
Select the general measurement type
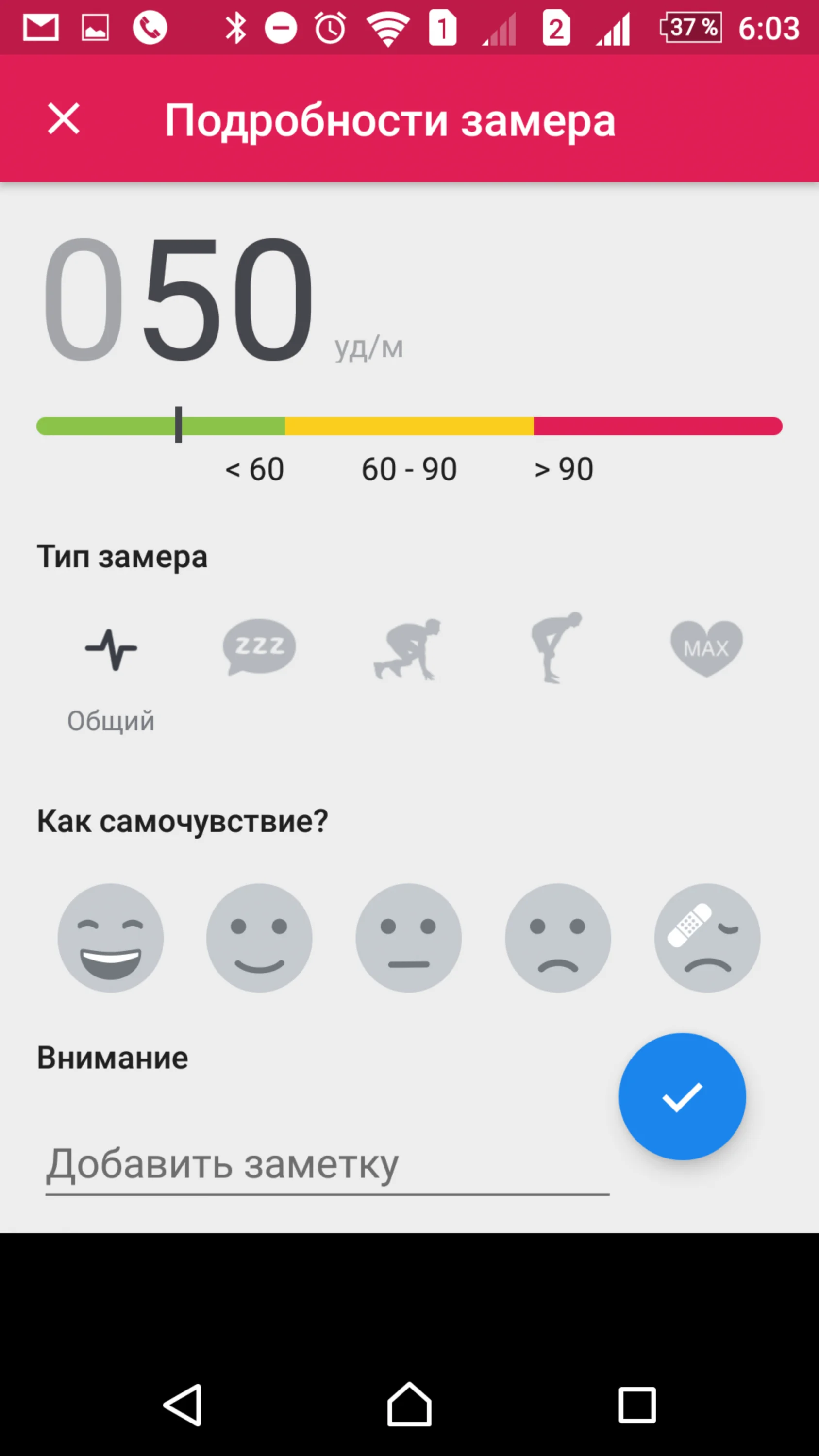point(111,650)
